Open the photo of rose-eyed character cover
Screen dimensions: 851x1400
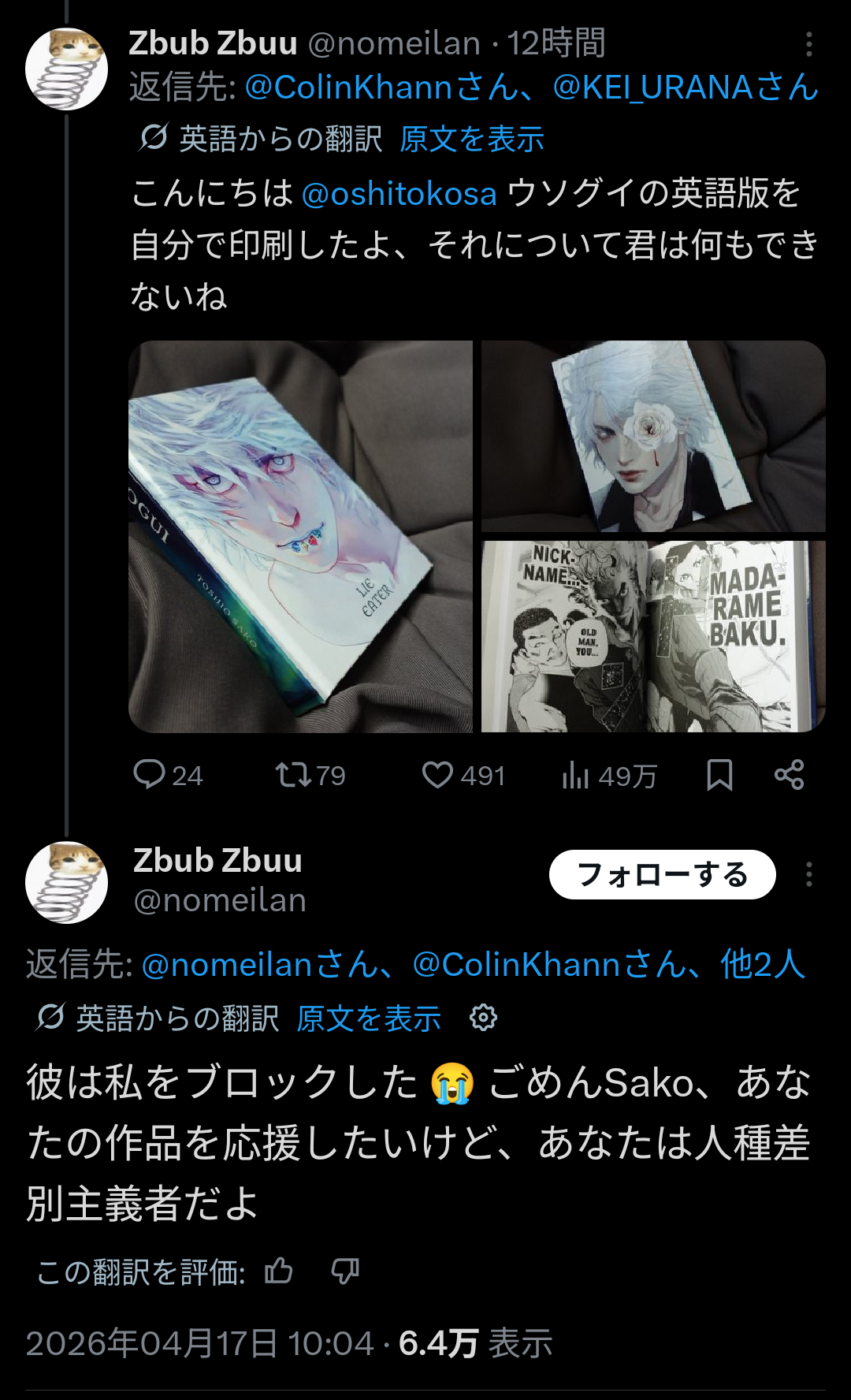653,436
